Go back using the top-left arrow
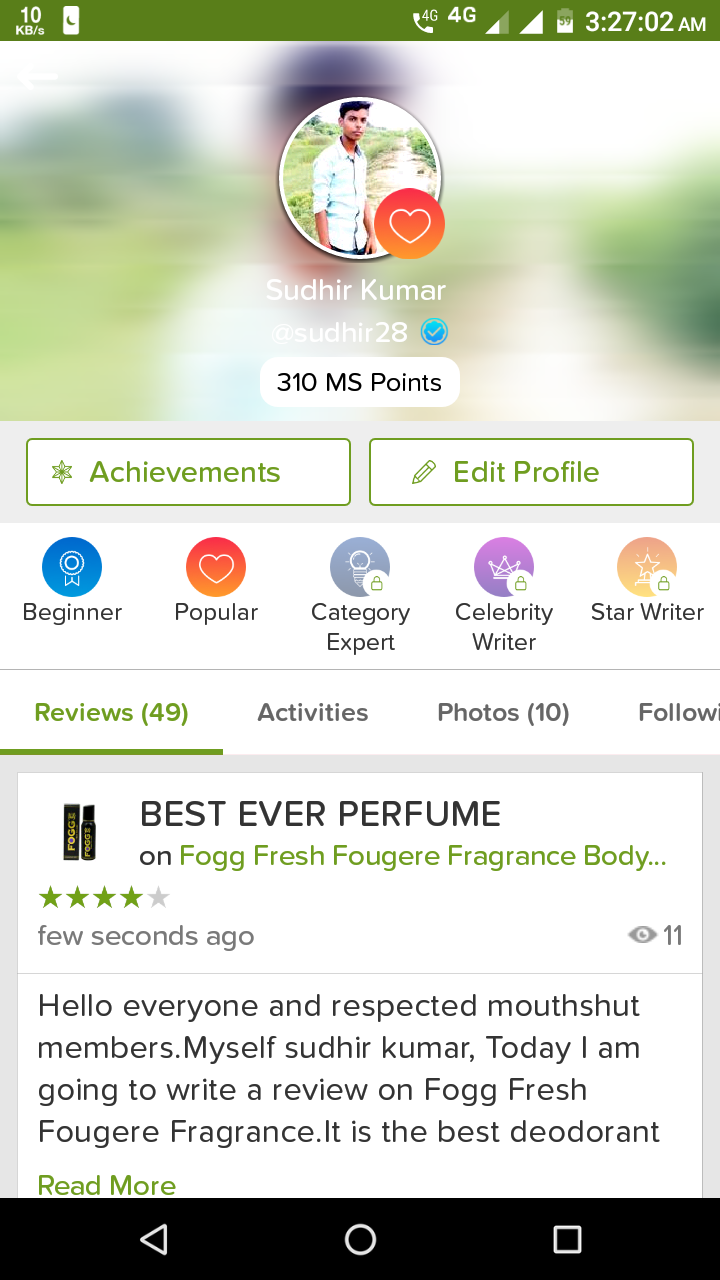This screenshot has width=720, height=1280. [x=37, y=77]
